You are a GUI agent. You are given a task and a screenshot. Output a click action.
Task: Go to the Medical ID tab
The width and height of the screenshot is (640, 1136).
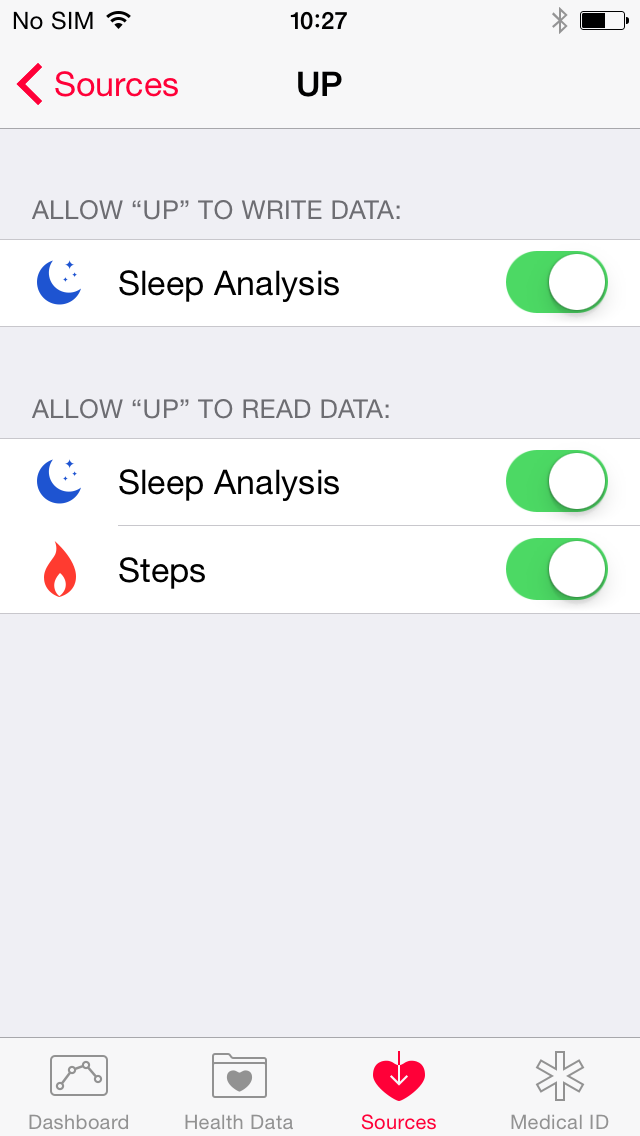pos(559,1090)
